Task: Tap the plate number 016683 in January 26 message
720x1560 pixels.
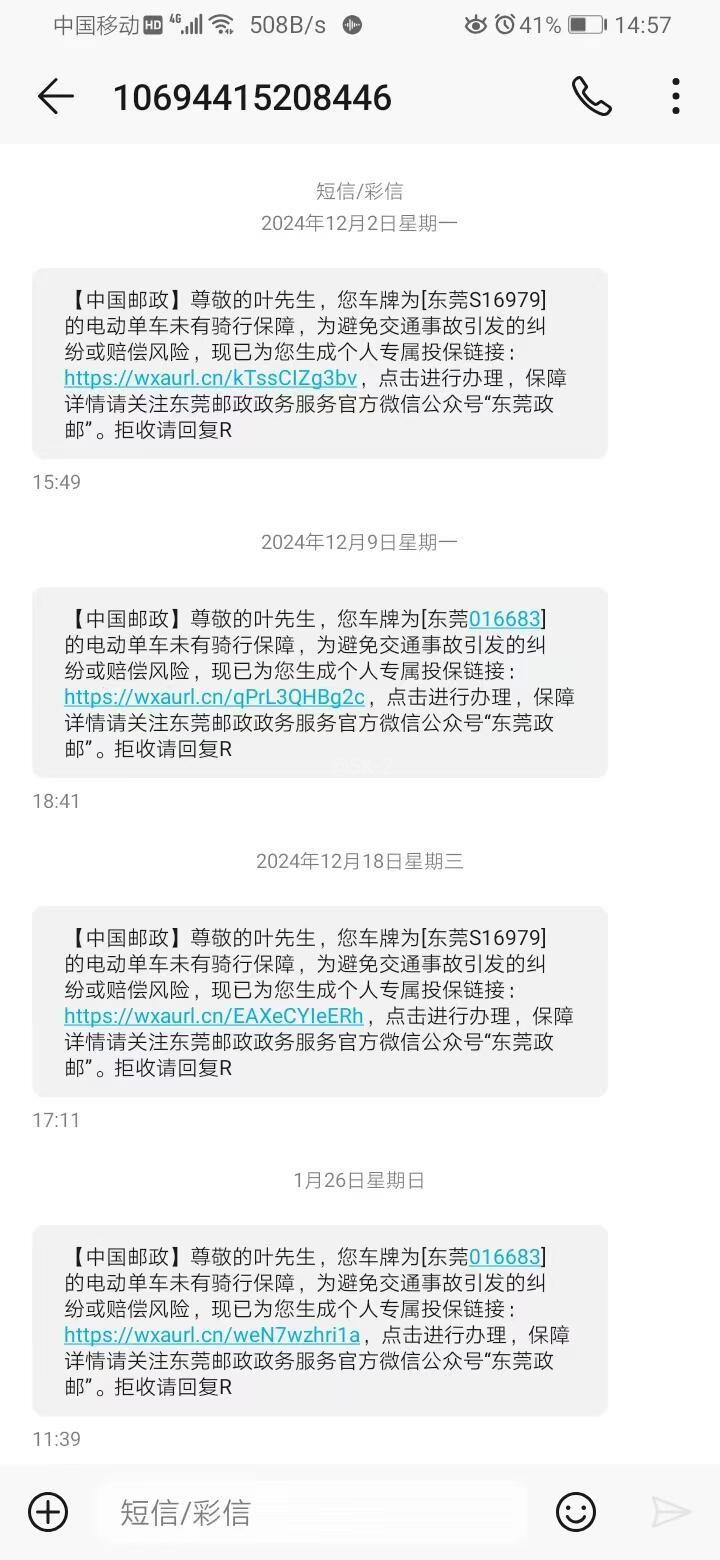Action: (x=505, y=1257)
